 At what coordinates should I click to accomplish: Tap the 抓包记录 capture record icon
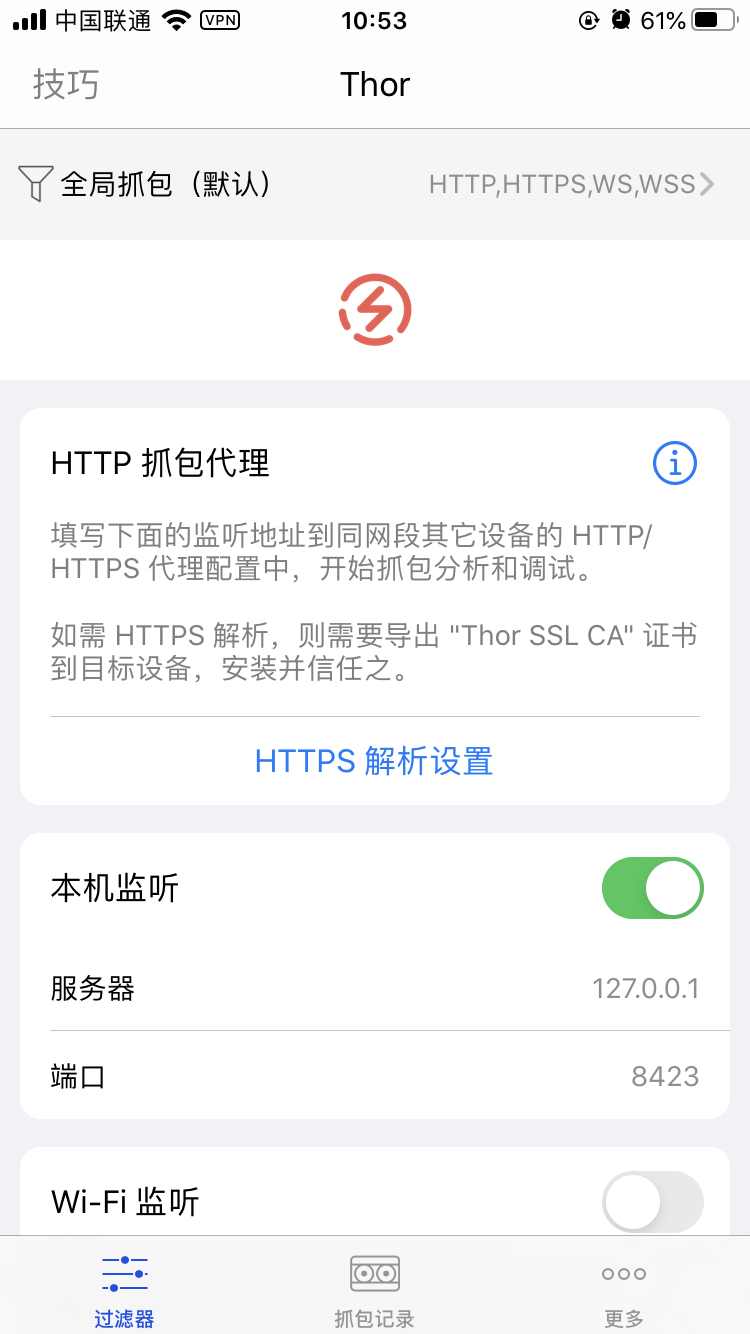pyautogui.click(x=373, y=1274)
